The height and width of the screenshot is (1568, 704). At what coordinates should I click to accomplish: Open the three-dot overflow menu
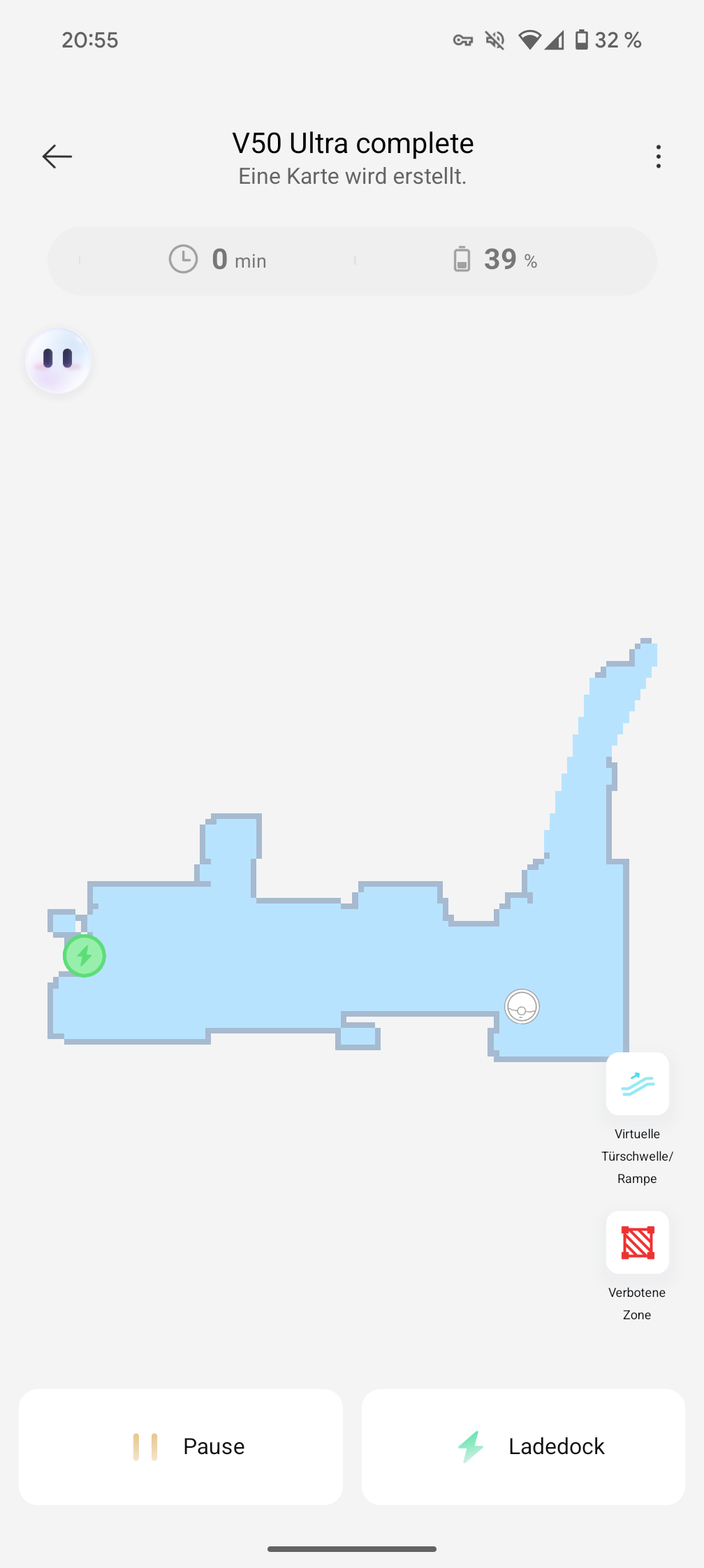(658, 157)
